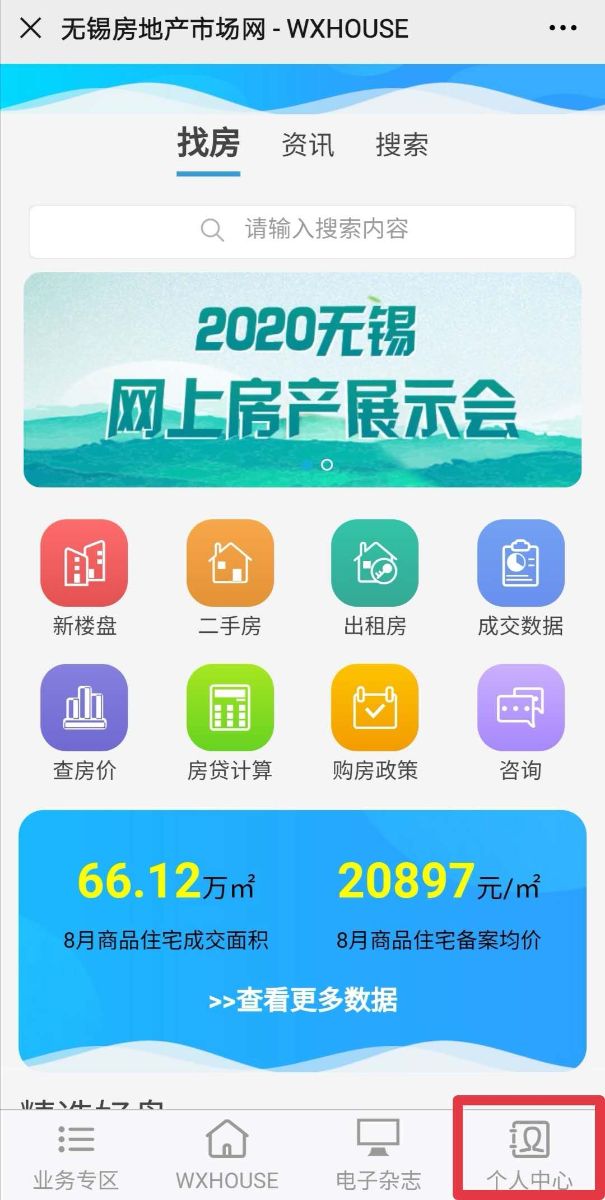
Task: Go to the WXHOUSE home tab
Action: [227, 1157]
